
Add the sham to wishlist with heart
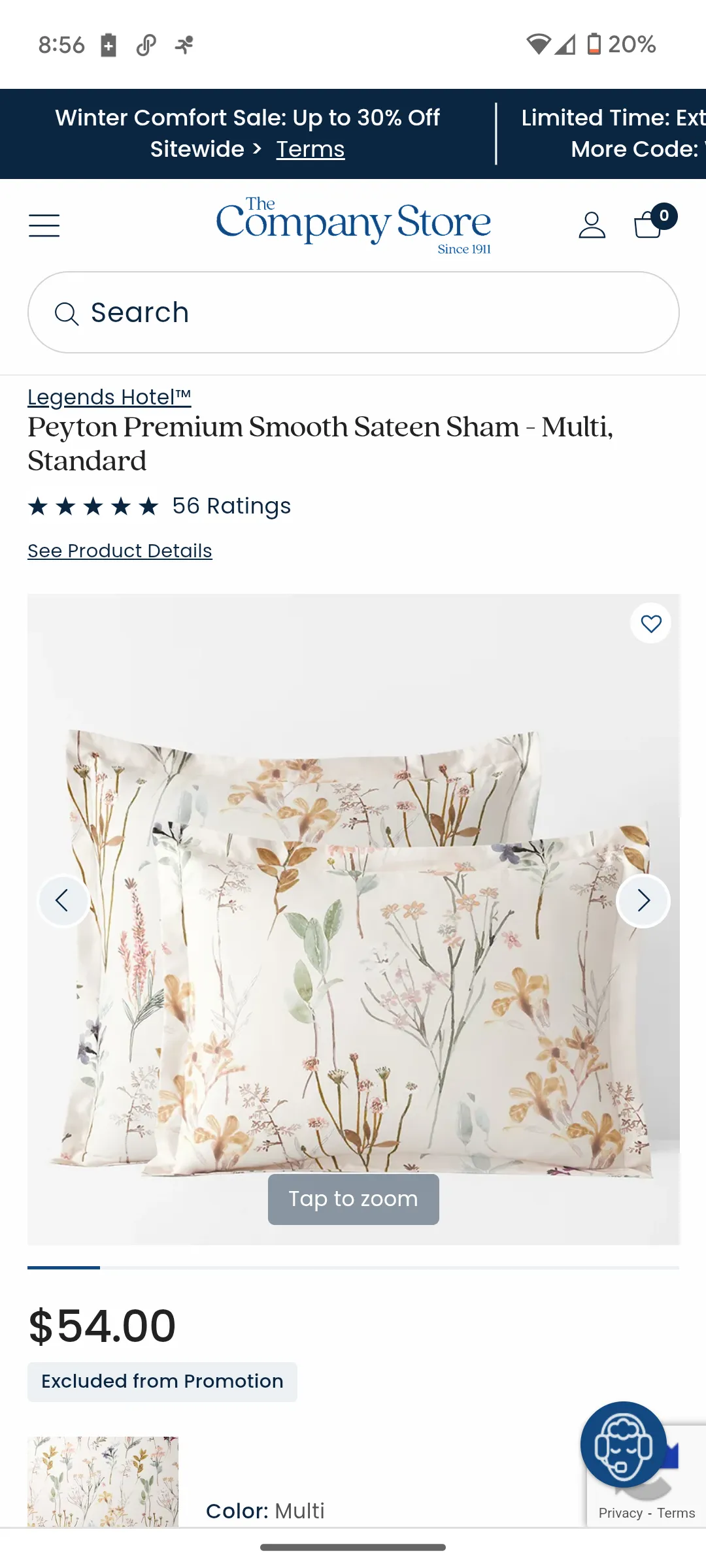coord(650,623)
